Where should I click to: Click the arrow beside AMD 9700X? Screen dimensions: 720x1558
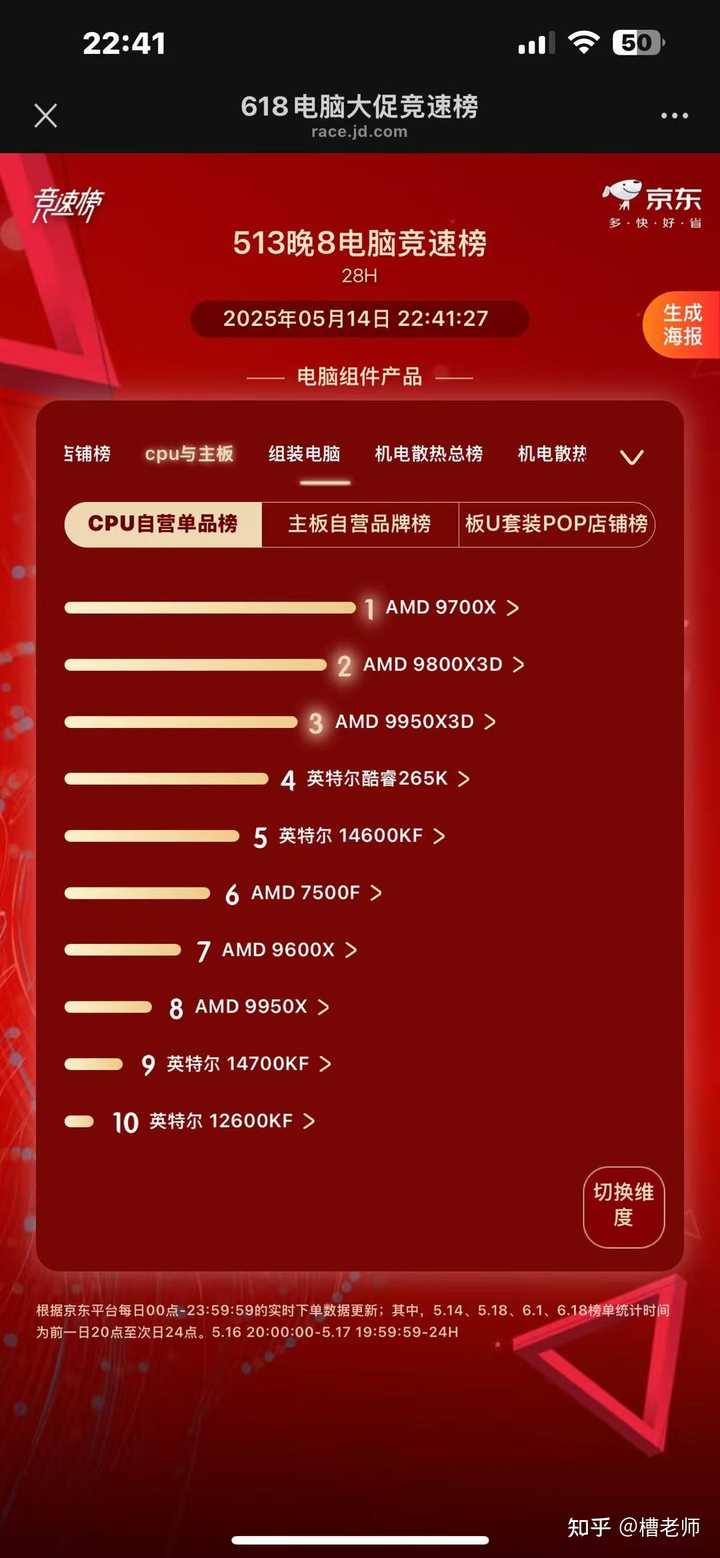(x=514, y=607)
